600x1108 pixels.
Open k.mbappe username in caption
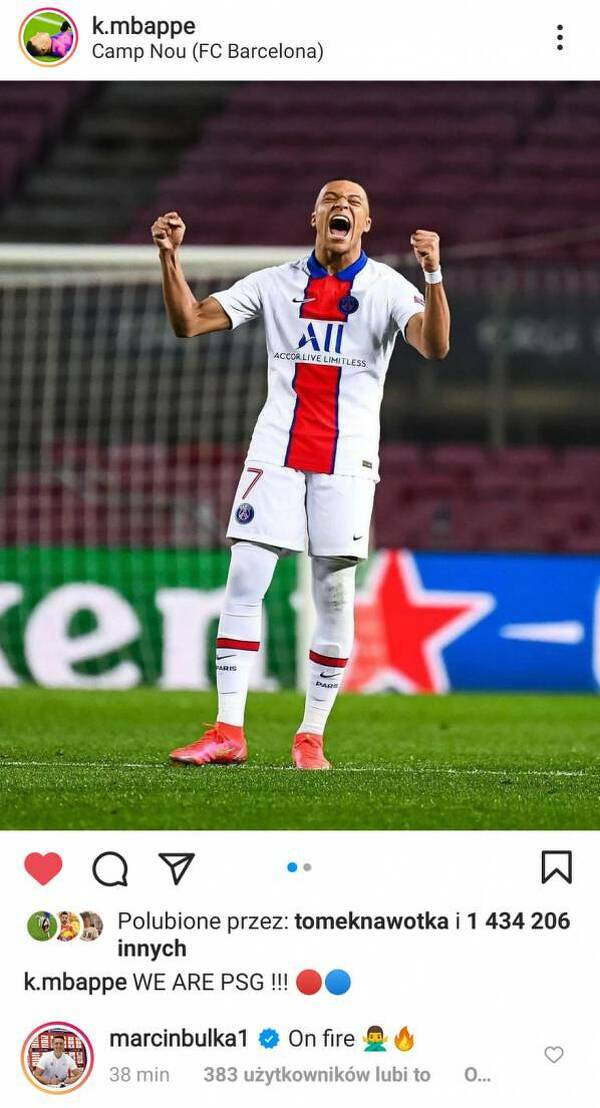(x=75, y=982)
